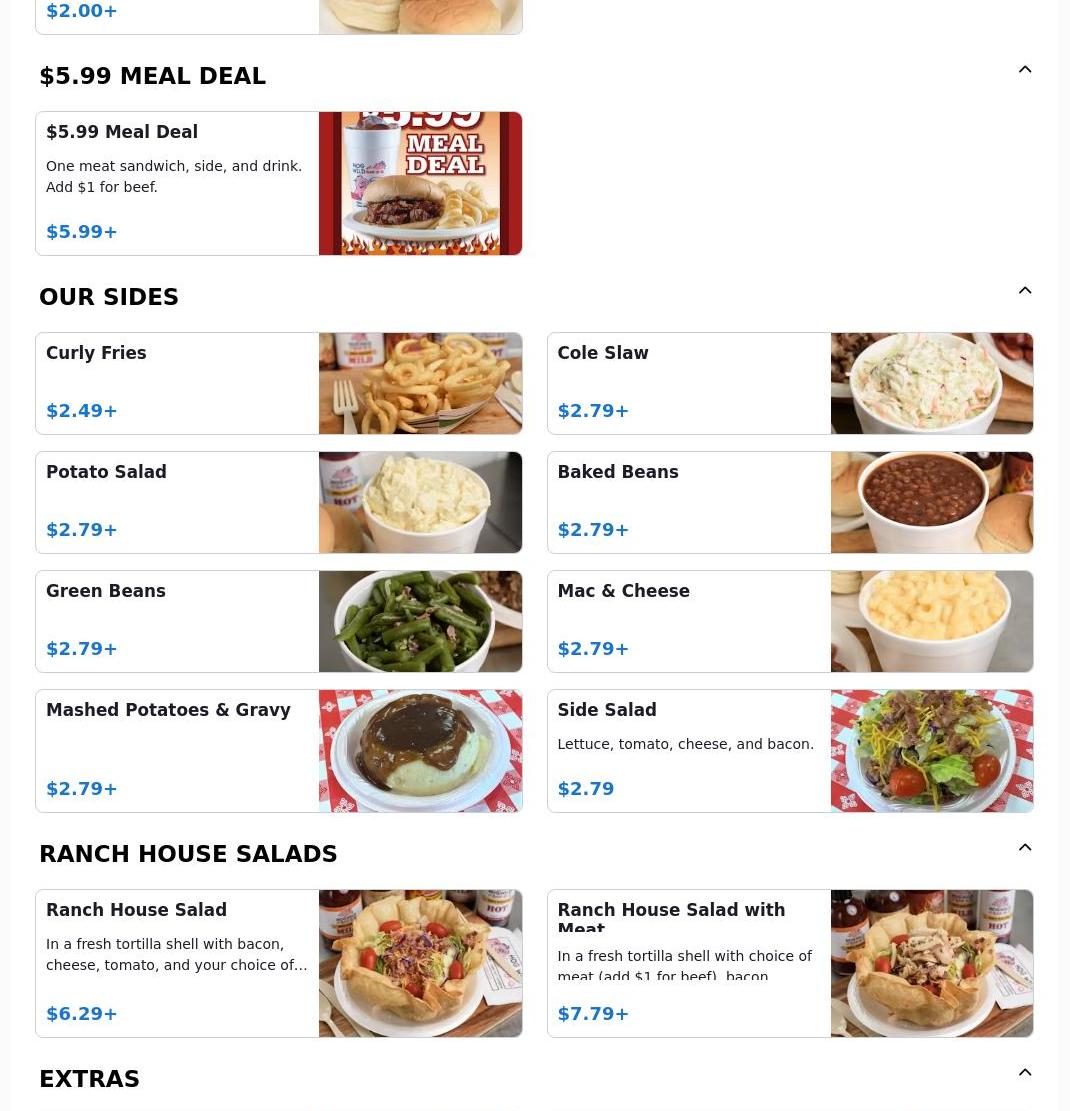View the $6.29 Ranch House Salad
This screenshot has height=1111, width=1070.
tap(278, 963)
